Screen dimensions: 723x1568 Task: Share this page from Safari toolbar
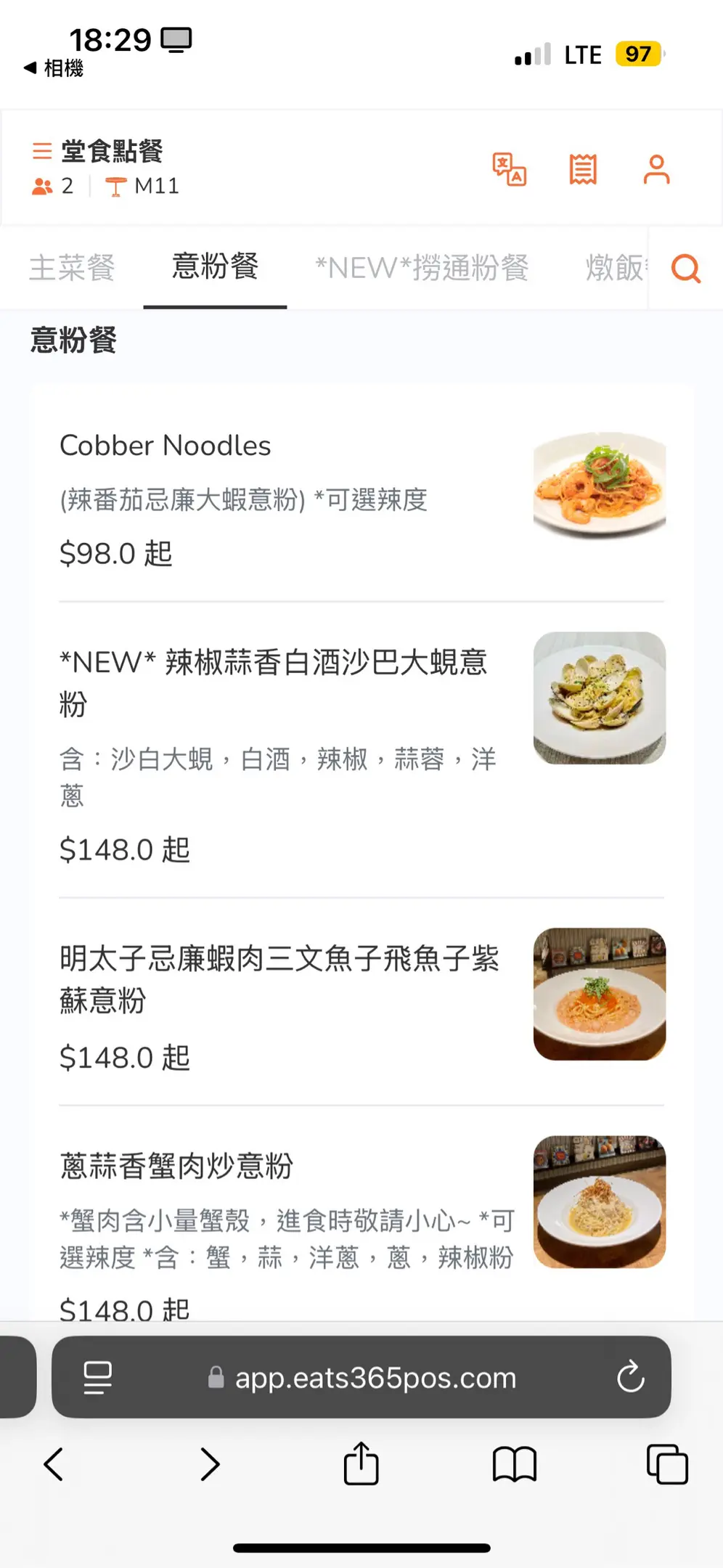(x=361, y=1464)
